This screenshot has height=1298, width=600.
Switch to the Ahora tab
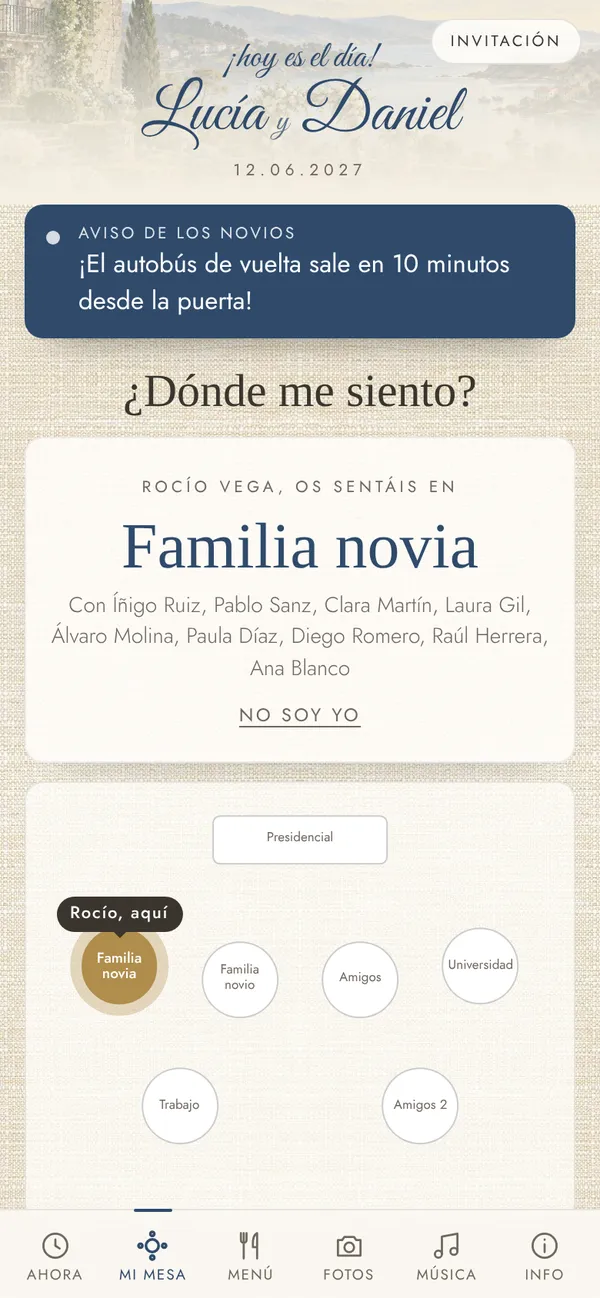click(55, 1256)
